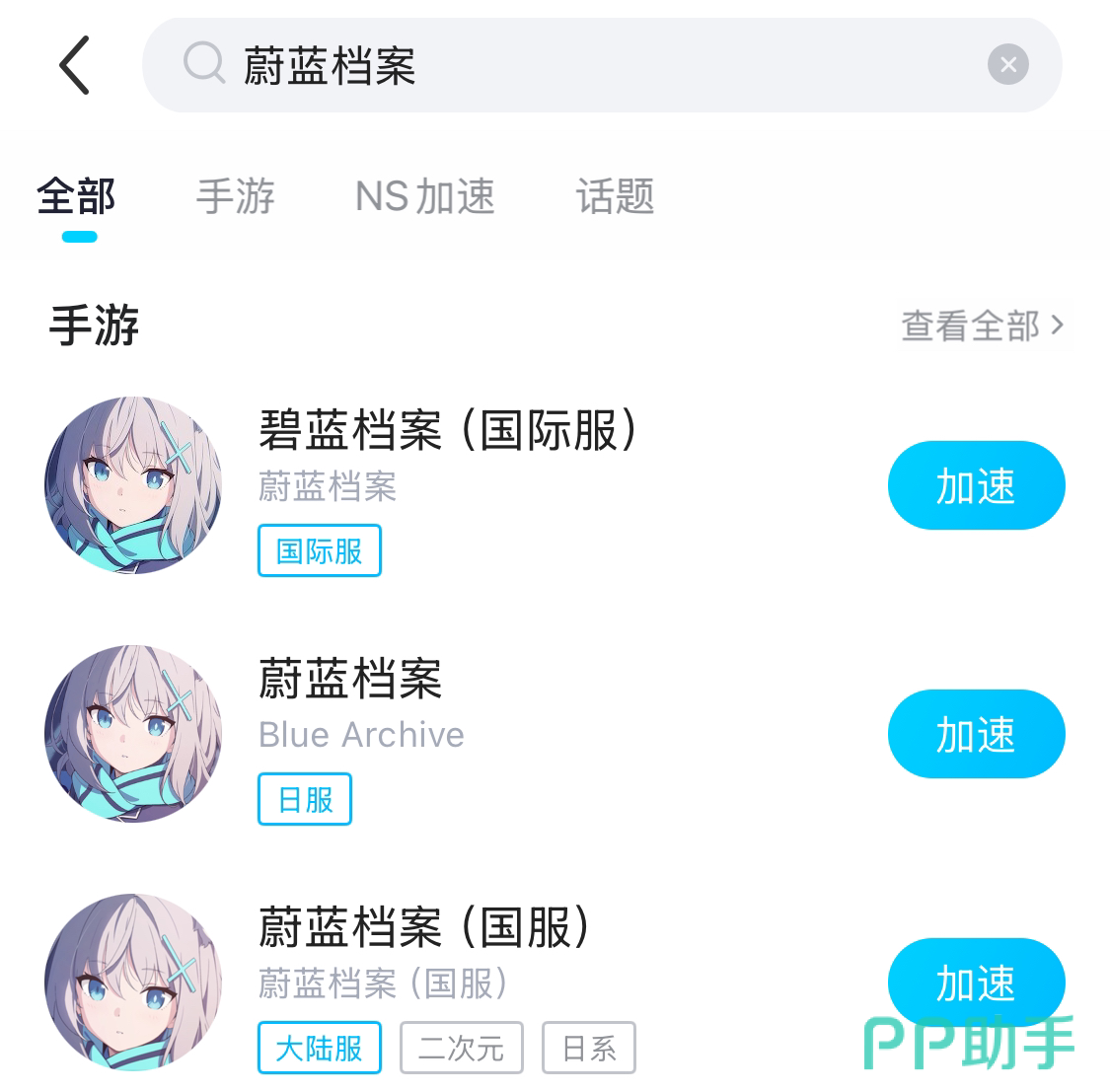Switch to the NS加速 tab
1110x1092 pixels.
point(424,196)
